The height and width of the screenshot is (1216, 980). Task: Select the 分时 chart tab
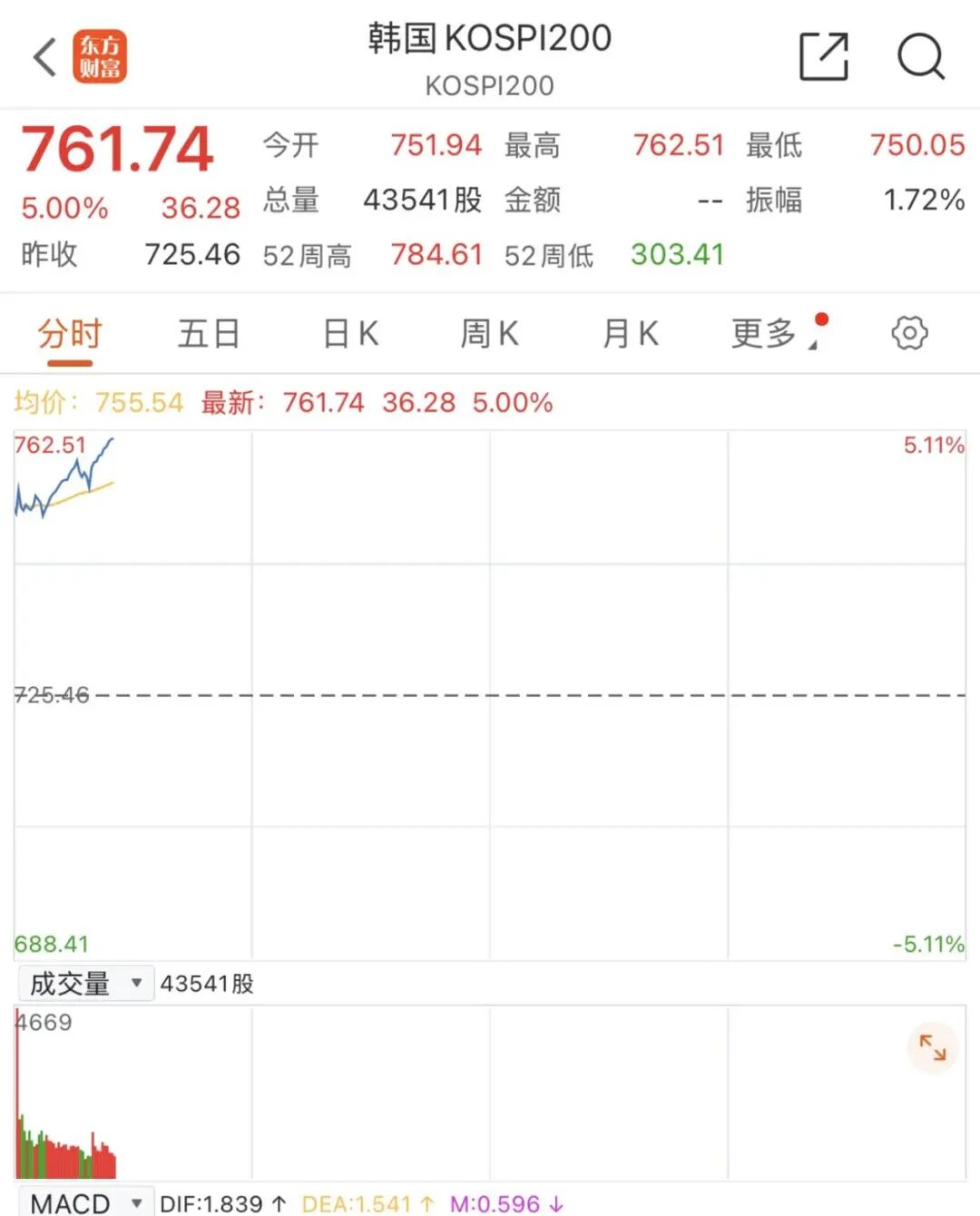pos(70,334)
